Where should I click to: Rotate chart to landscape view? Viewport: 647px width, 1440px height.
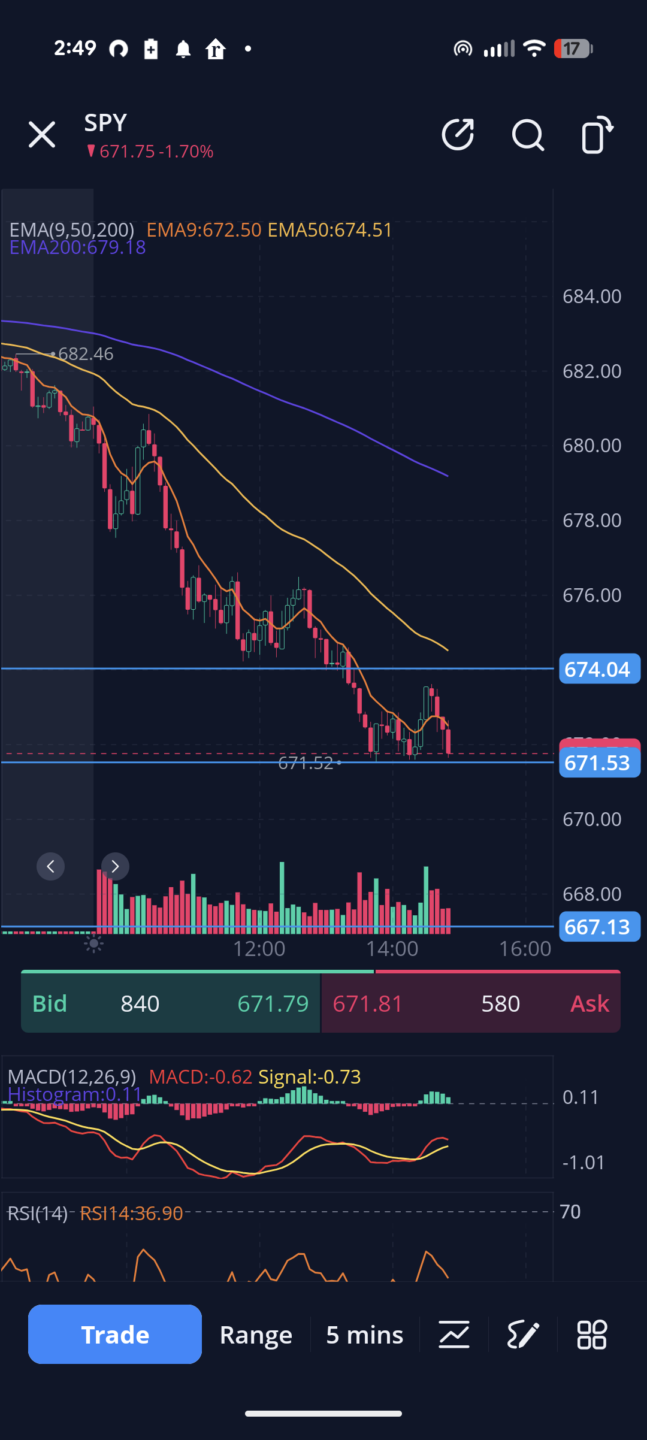(597, 135)
